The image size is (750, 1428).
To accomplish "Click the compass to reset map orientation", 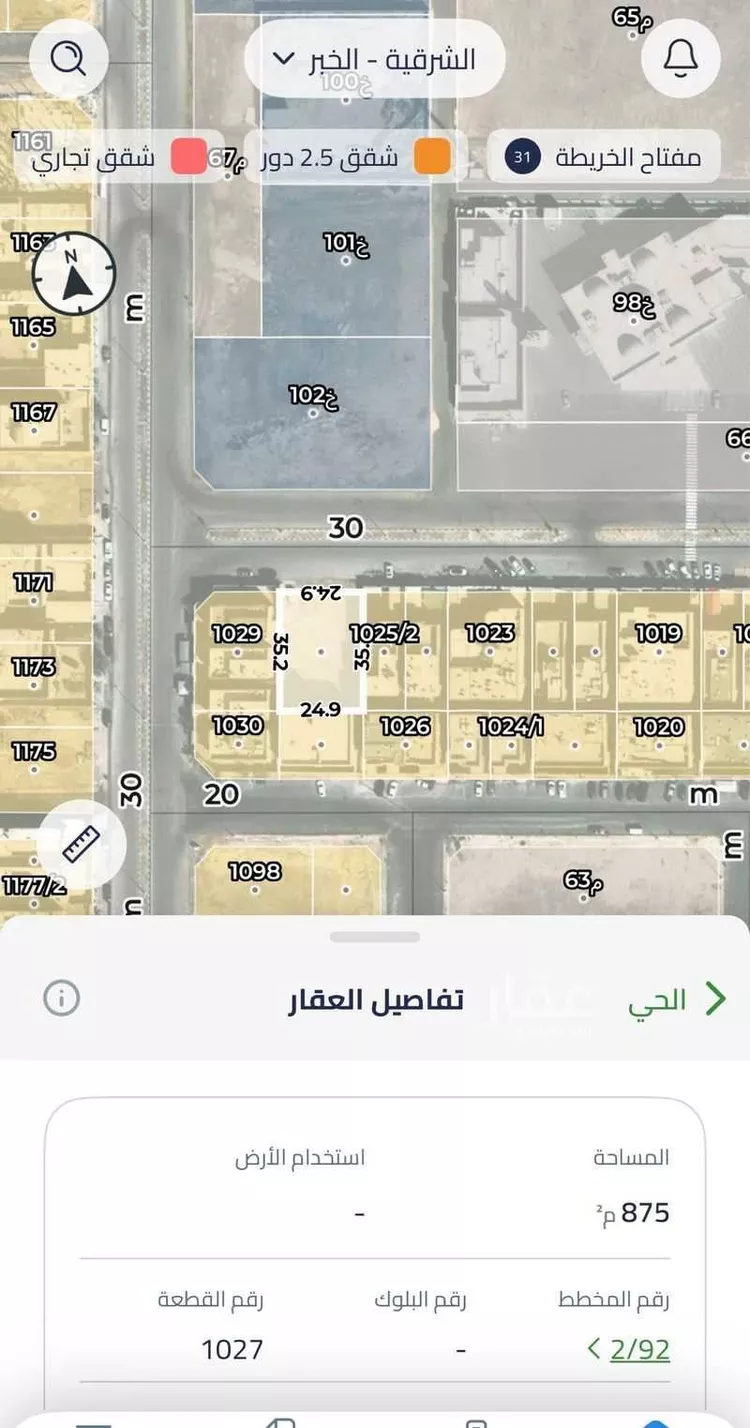I will click(x=72, y=274).
